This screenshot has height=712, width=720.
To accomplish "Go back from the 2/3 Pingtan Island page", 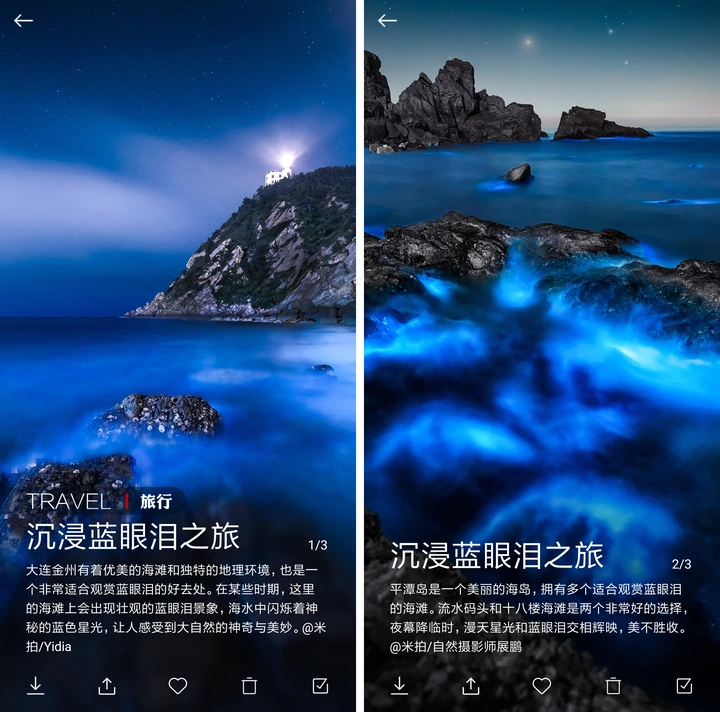I will click(x=387, y=20).
